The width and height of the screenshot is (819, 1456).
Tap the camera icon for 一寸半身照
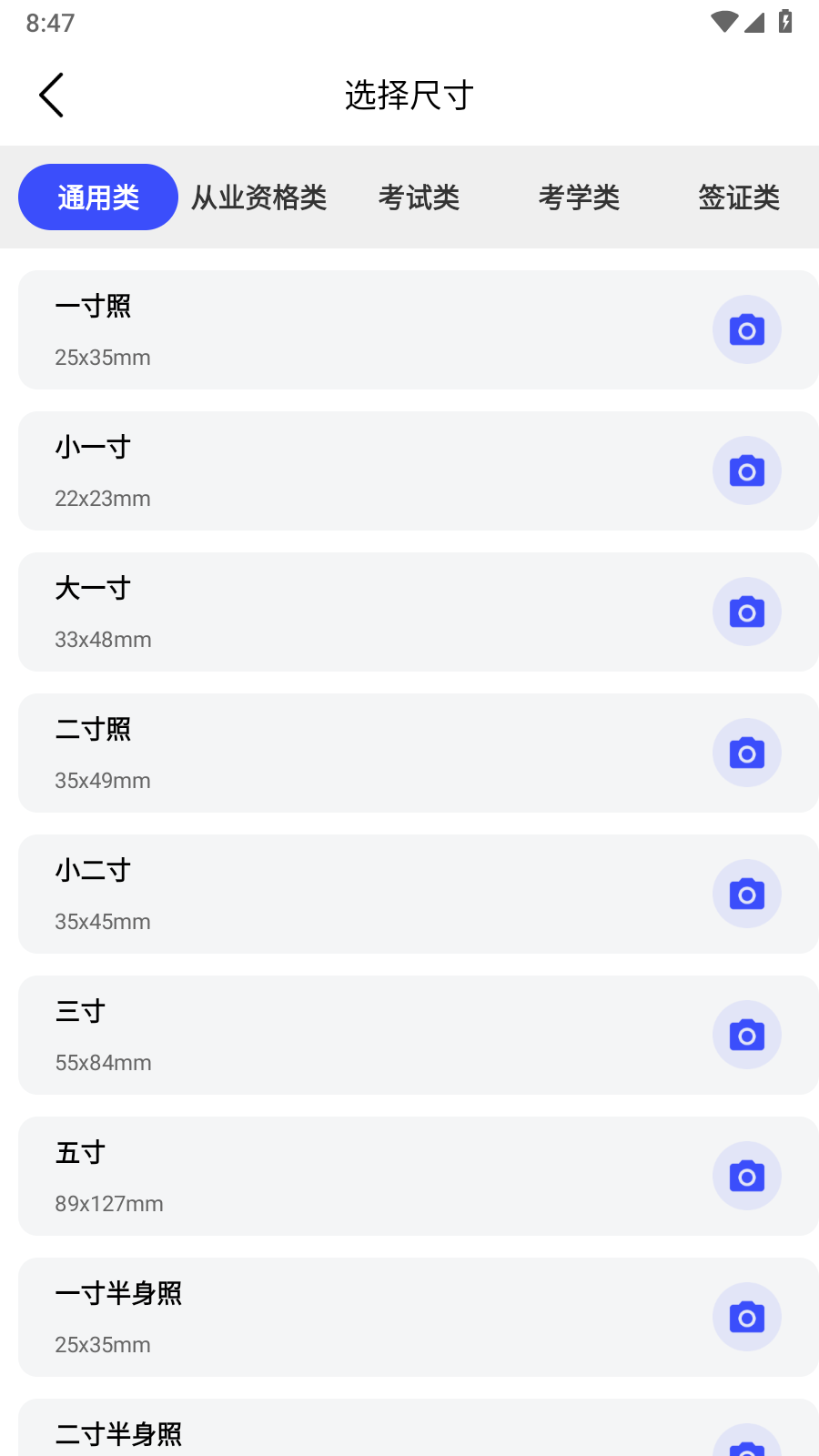coord(746,1317)
